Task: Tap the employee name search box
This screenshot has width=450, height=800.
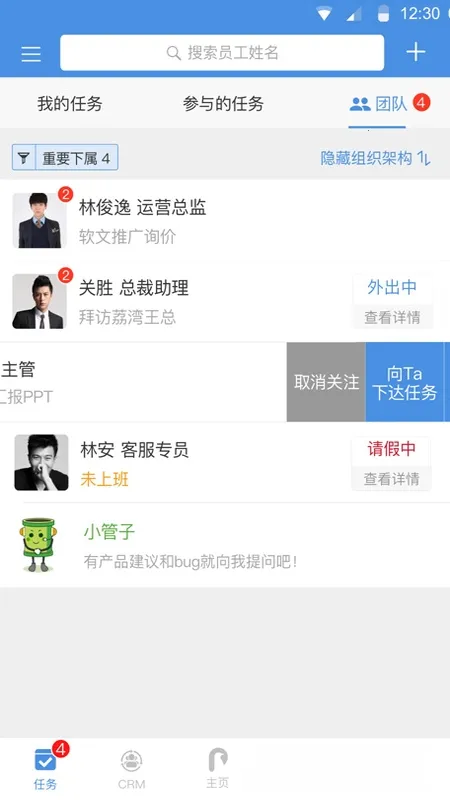Action: (222, 53)
